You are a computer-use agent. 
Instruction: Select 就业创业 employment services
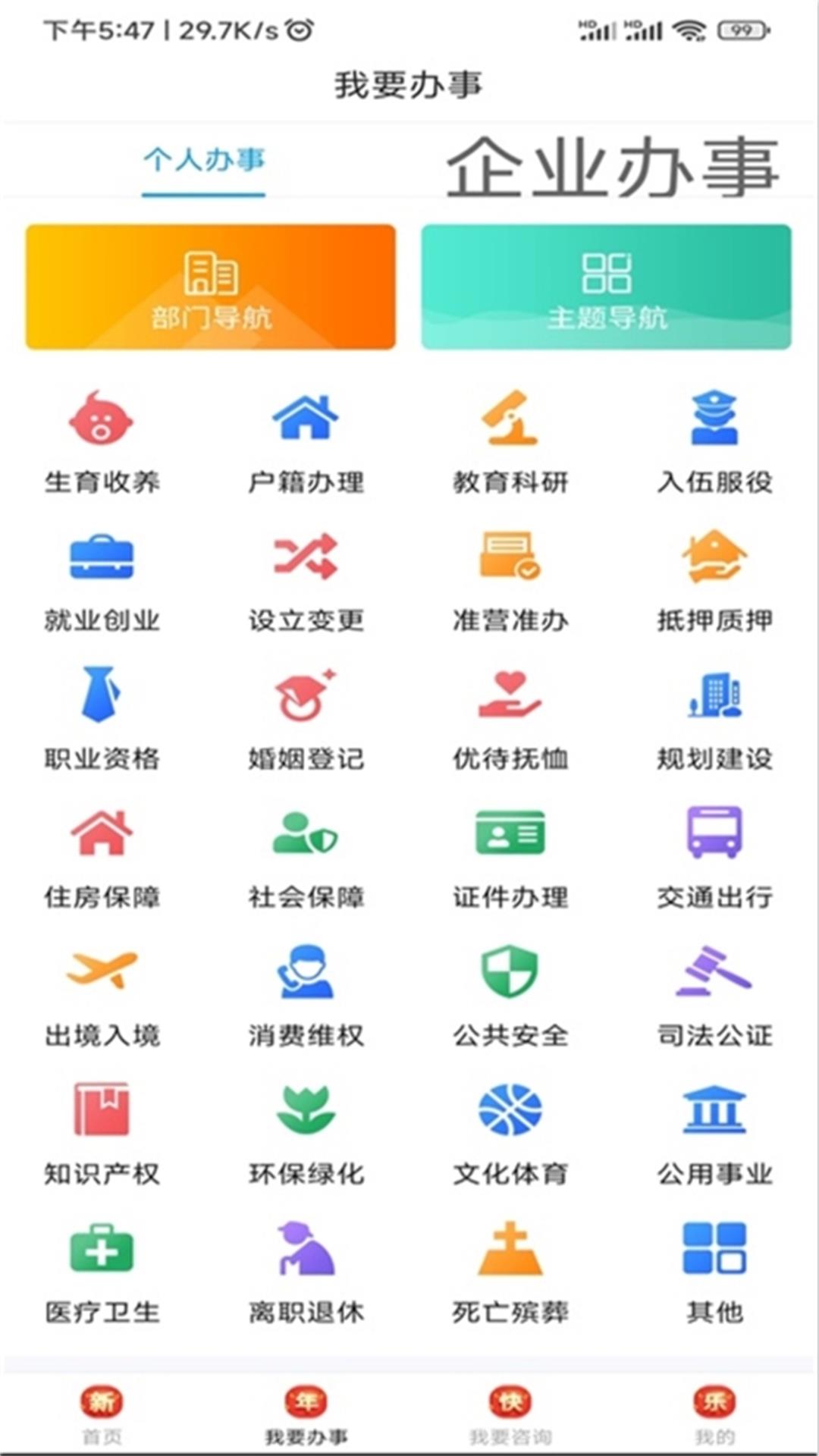[102, 580]
